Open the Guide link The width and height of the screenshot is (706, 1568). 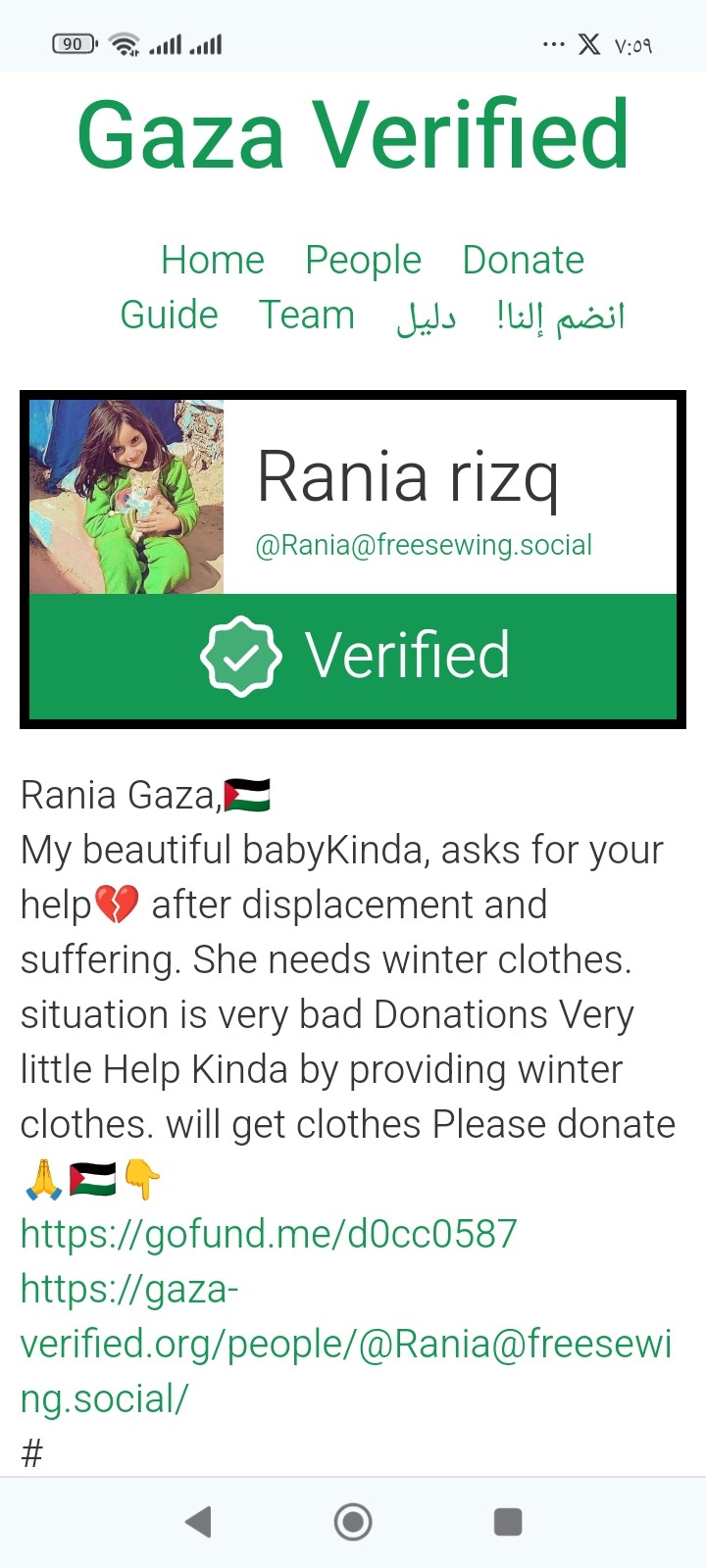(x=169, y=316)
